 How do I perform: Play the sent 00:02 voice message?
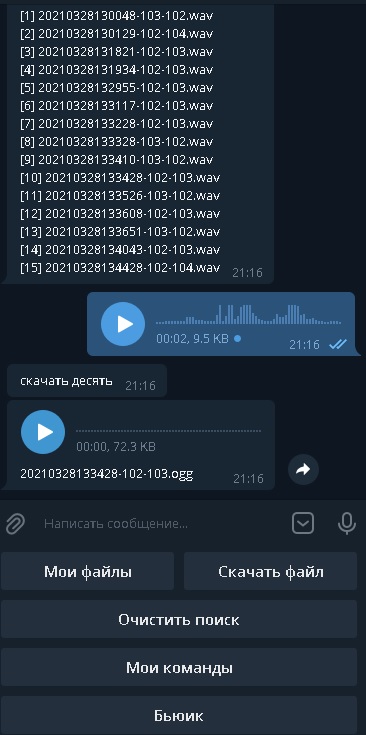(123, 324)
